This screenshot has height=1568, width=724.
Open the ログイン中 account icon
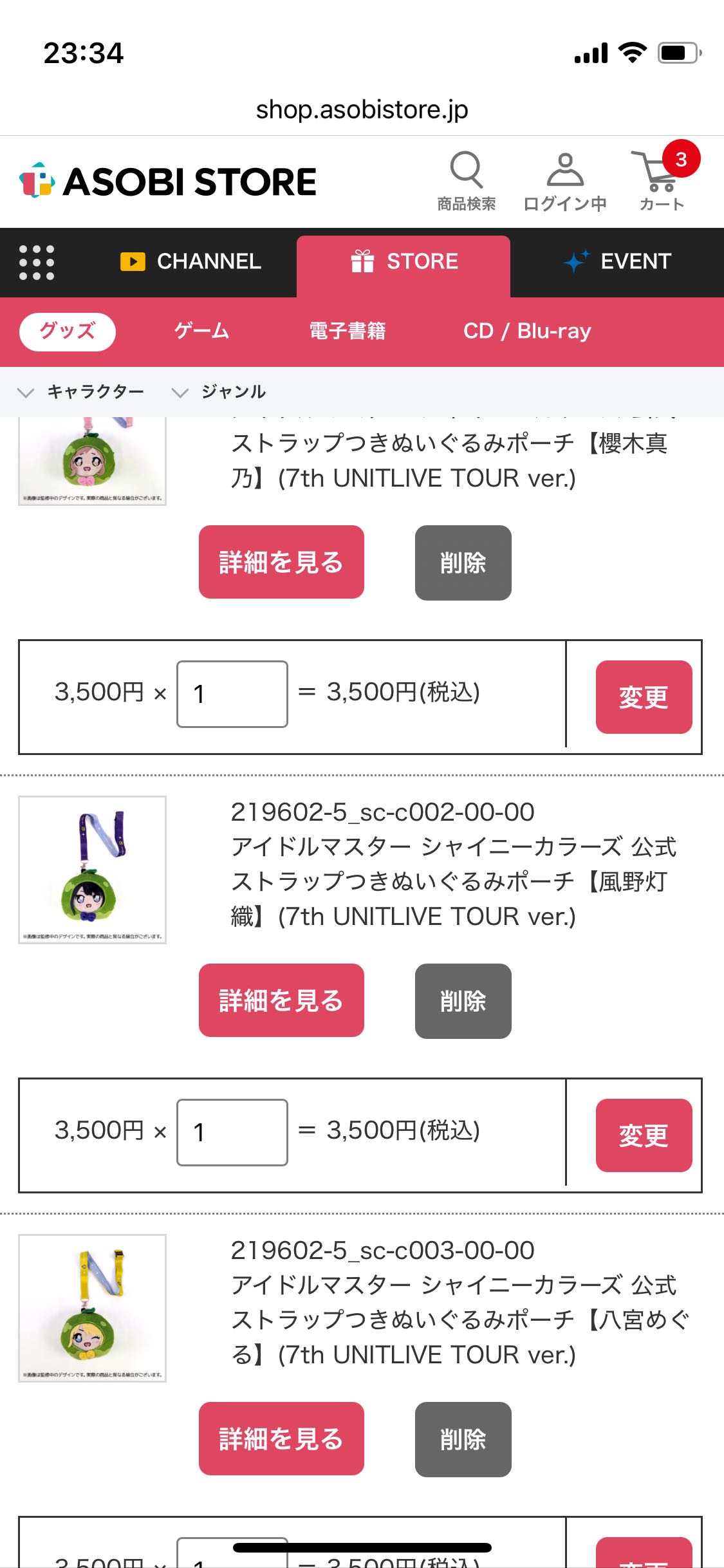click(564, 182)
